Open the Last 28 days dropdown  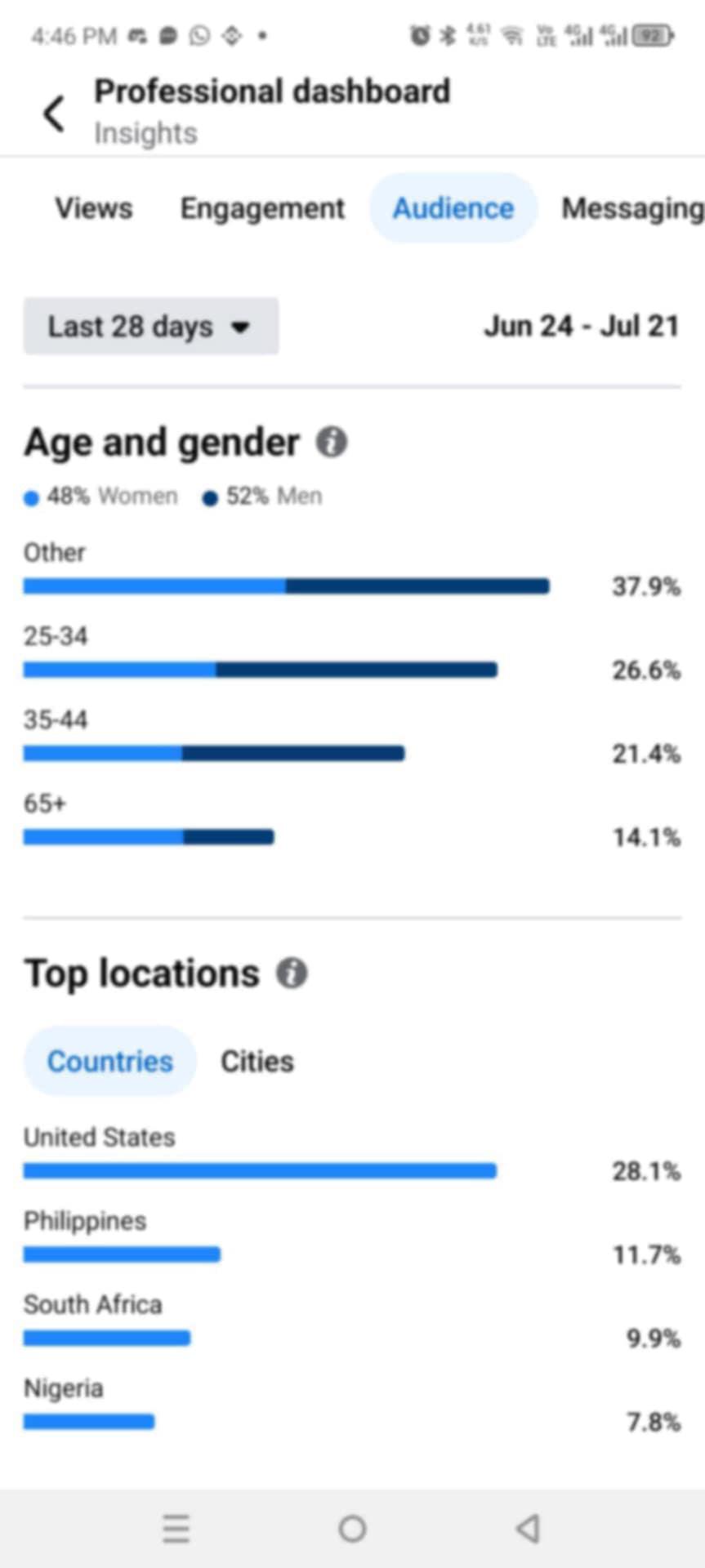(151, 327)
